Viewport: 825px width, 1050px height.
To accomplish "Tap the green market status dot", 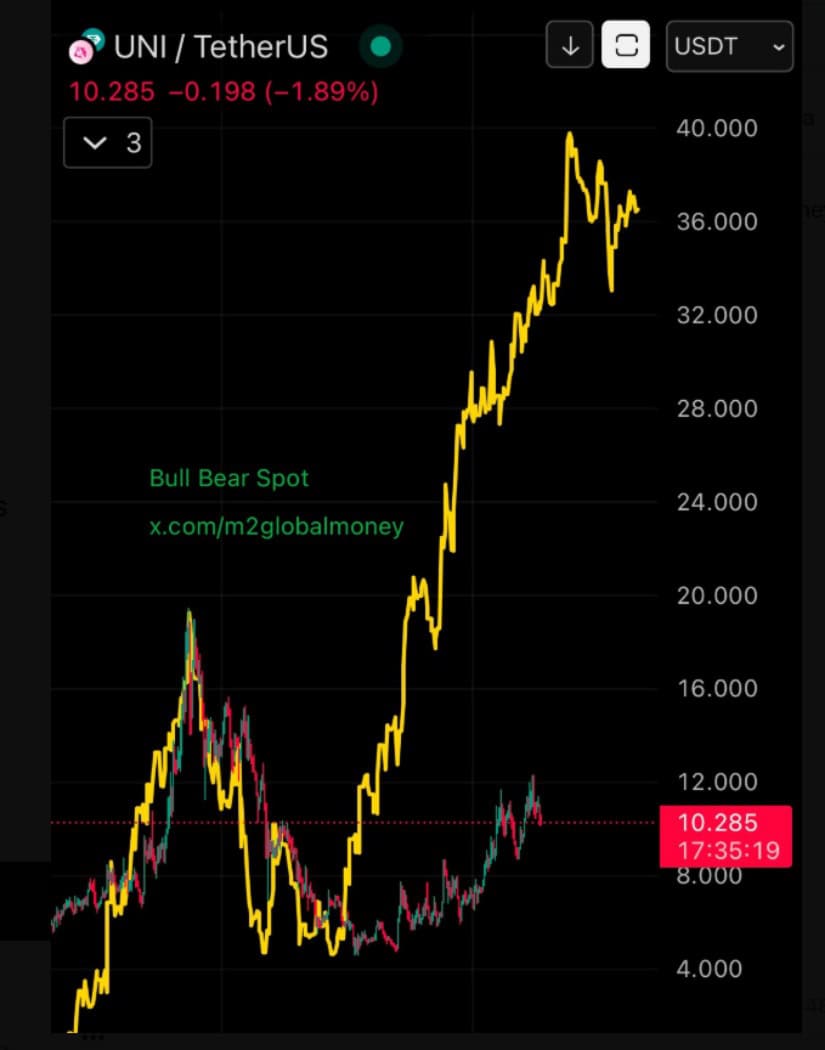I will click(381, 46).
